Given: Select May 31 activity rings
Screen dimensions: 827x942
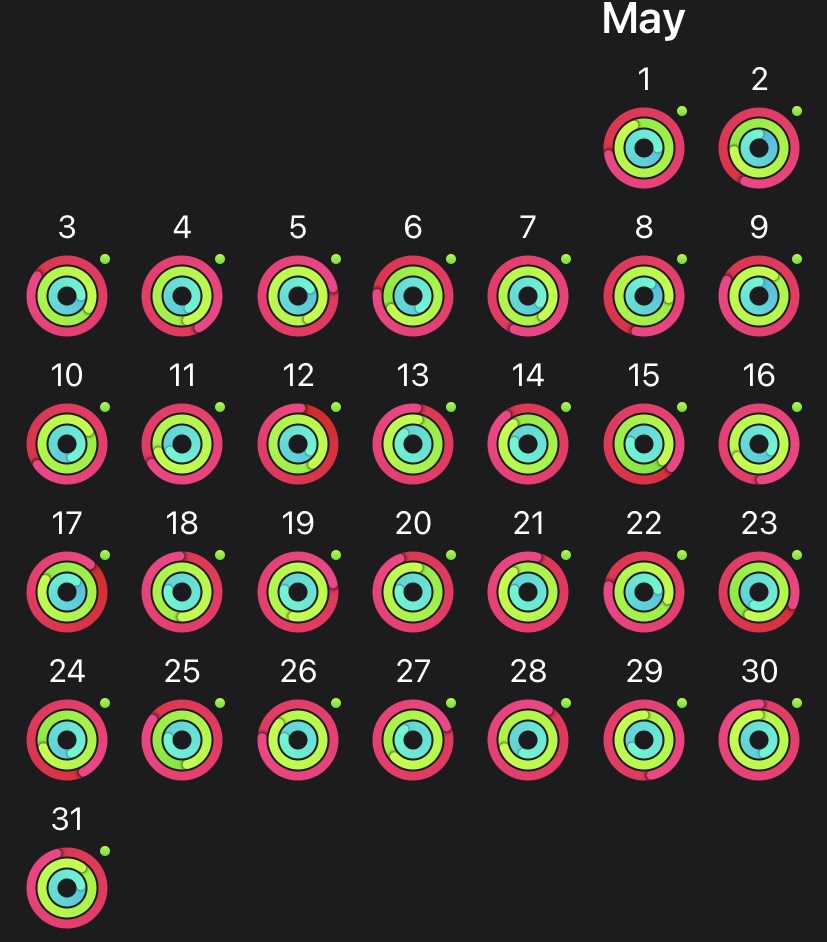Looking at the screenshot, I should point(67,889).
